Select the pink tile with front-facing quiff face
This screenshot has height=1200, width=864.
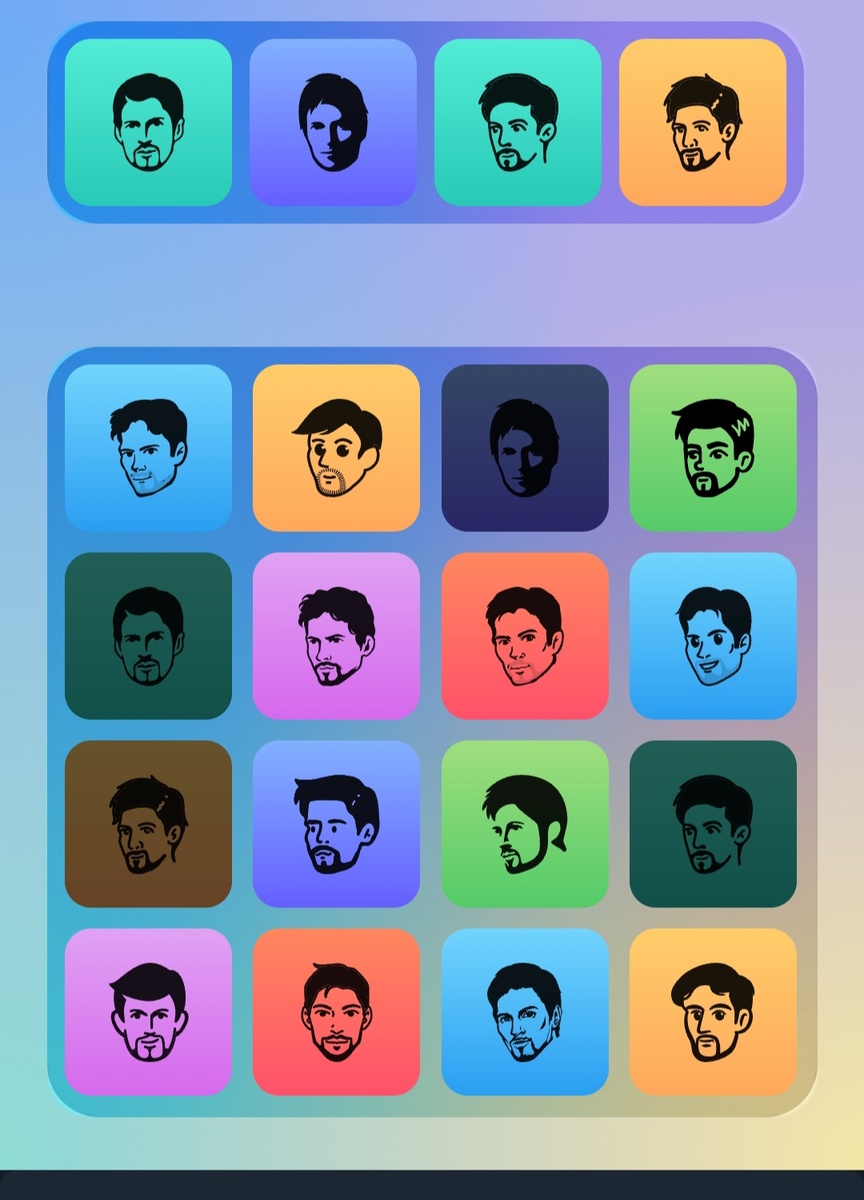[x=148, y=1012]
